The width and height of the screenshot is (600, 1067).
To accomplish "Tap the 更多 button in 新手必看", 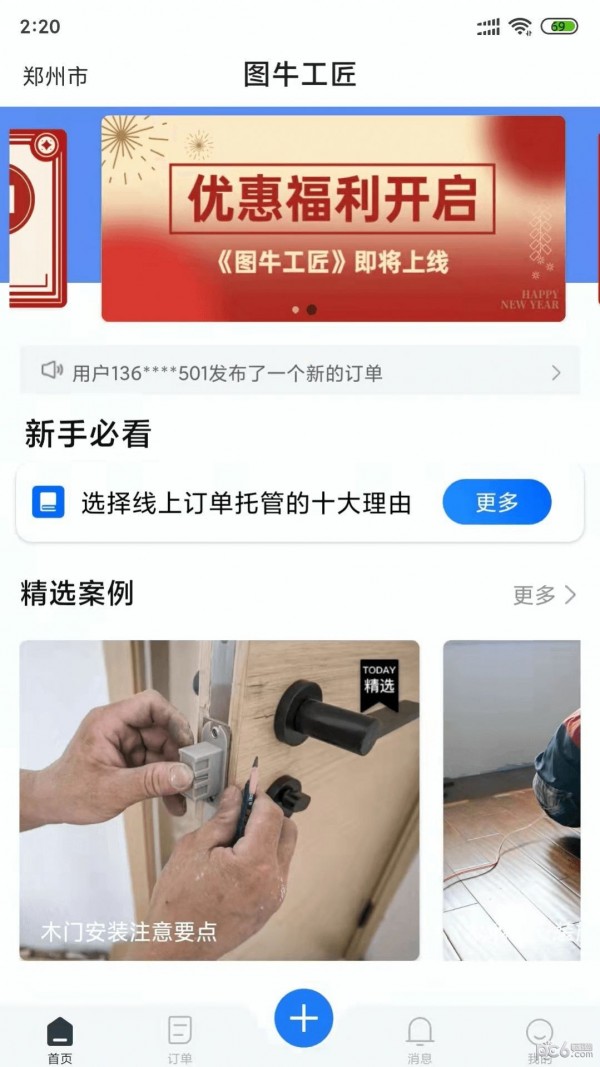I will (x=496, y=502).
